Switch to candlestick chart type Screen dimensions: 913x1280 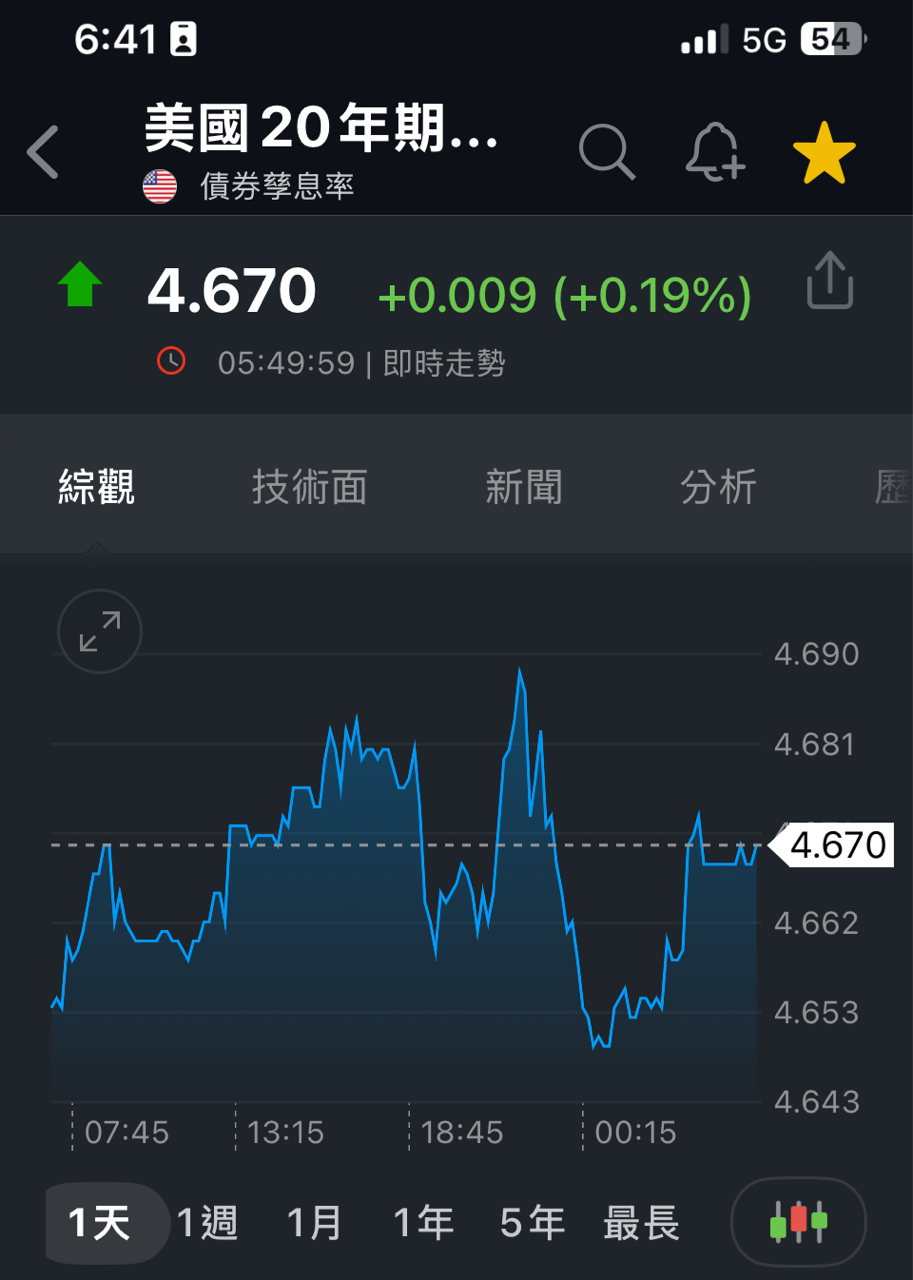pyautogui.click(x=798, y=1222)
